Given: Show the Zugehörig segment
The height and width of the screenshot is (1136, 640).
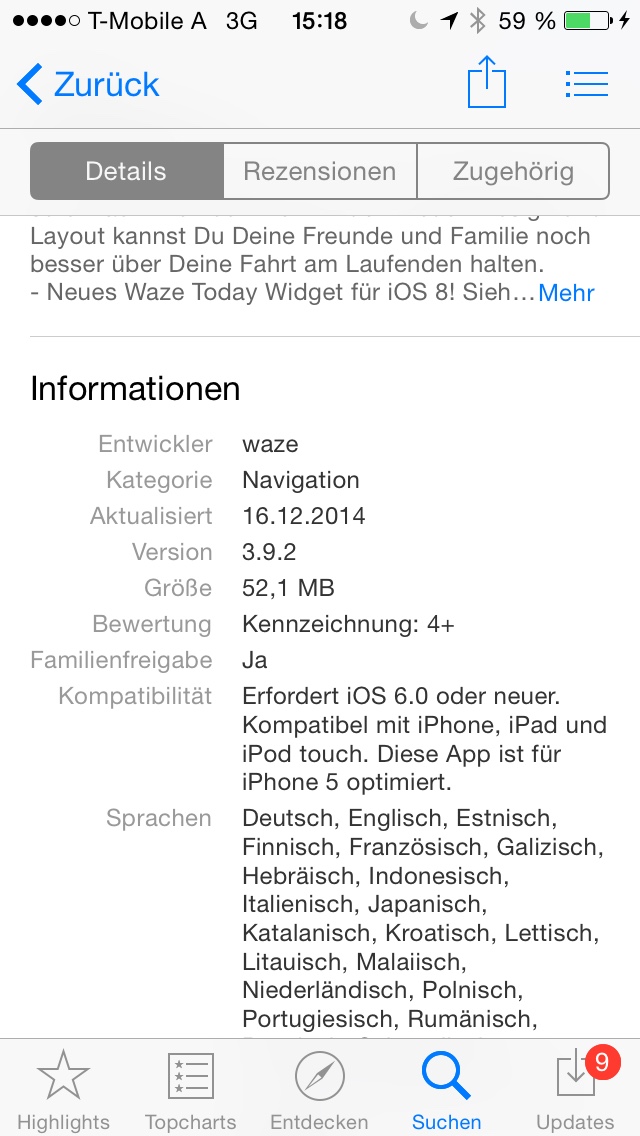Looking at the screenshot, I should click(513, 171).
